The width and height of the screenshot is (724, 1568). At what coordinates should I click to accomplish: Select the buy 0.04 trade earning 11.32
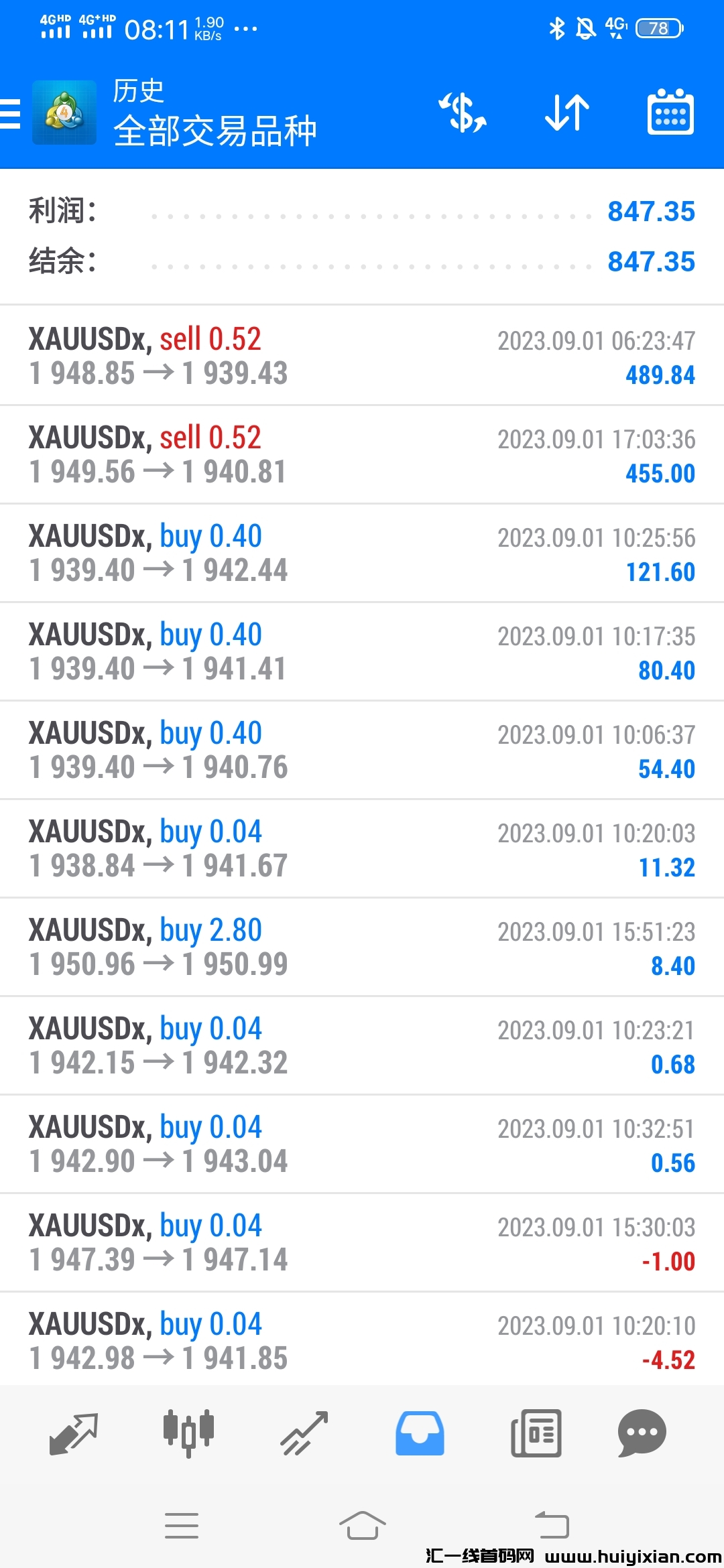[362, 848]
